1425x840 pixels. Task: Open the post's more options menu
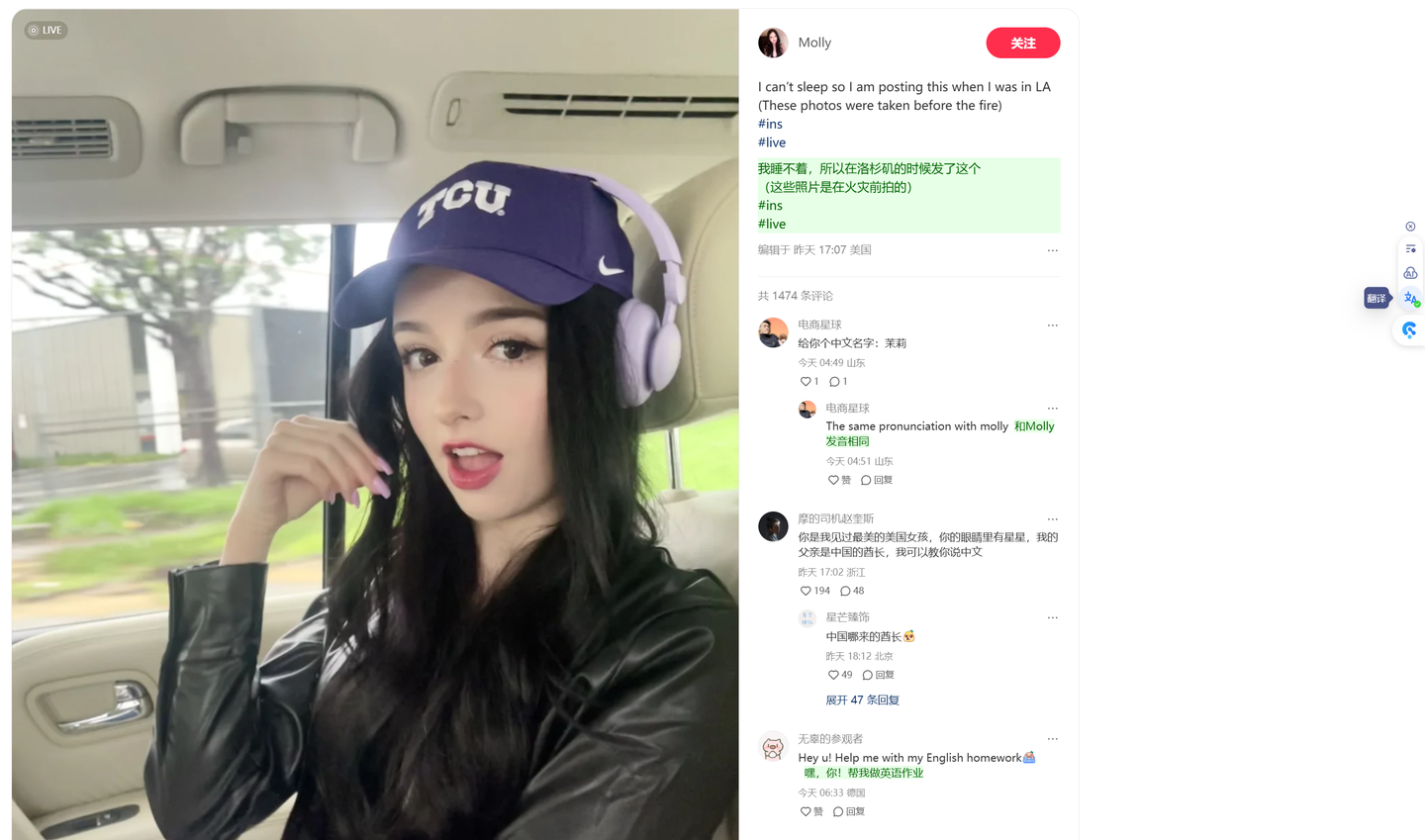pyautogui.click(x=1052, y=250)
